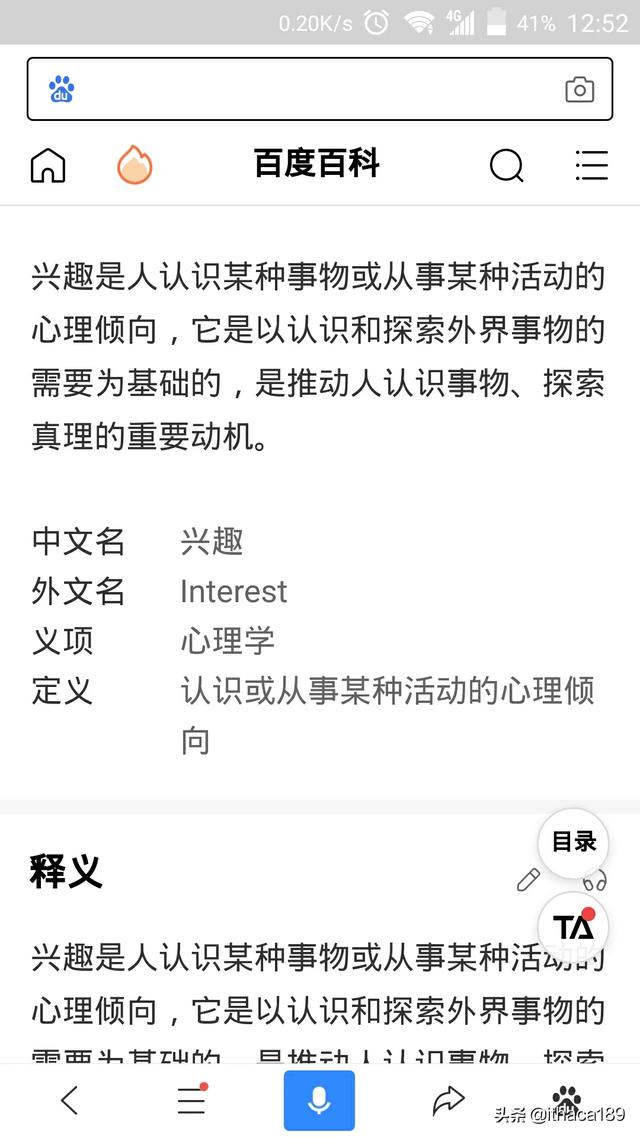The width and height of the screenshot is (640, 1138).
Task: Go back using the bottom back arrow
Action: point(69,1100)
